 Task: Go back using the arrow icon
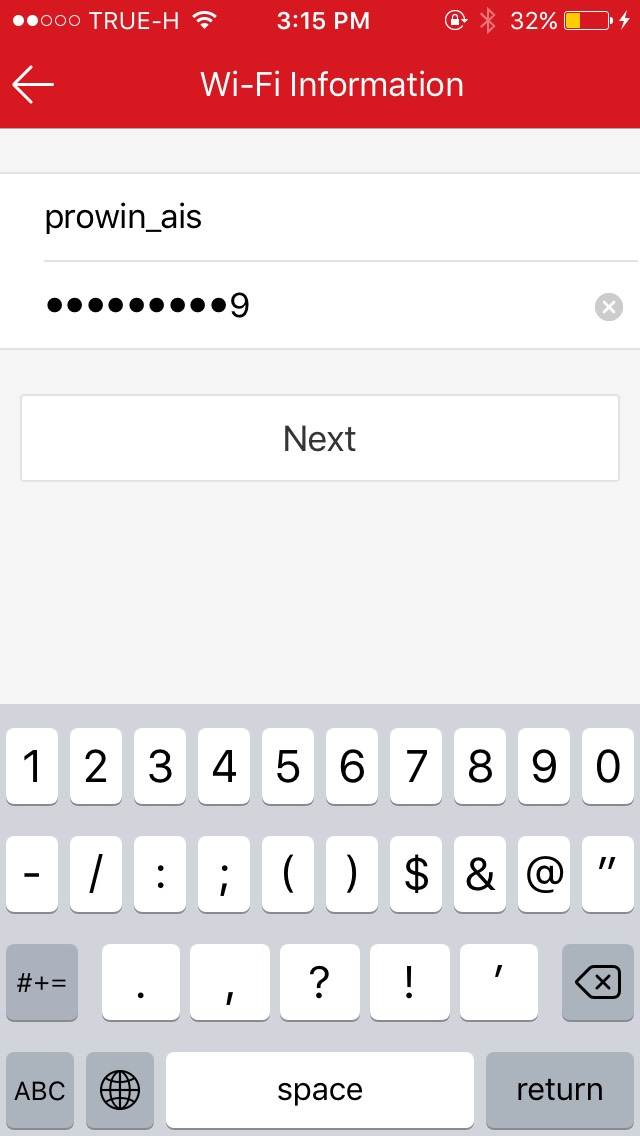(x=33, y=85)
